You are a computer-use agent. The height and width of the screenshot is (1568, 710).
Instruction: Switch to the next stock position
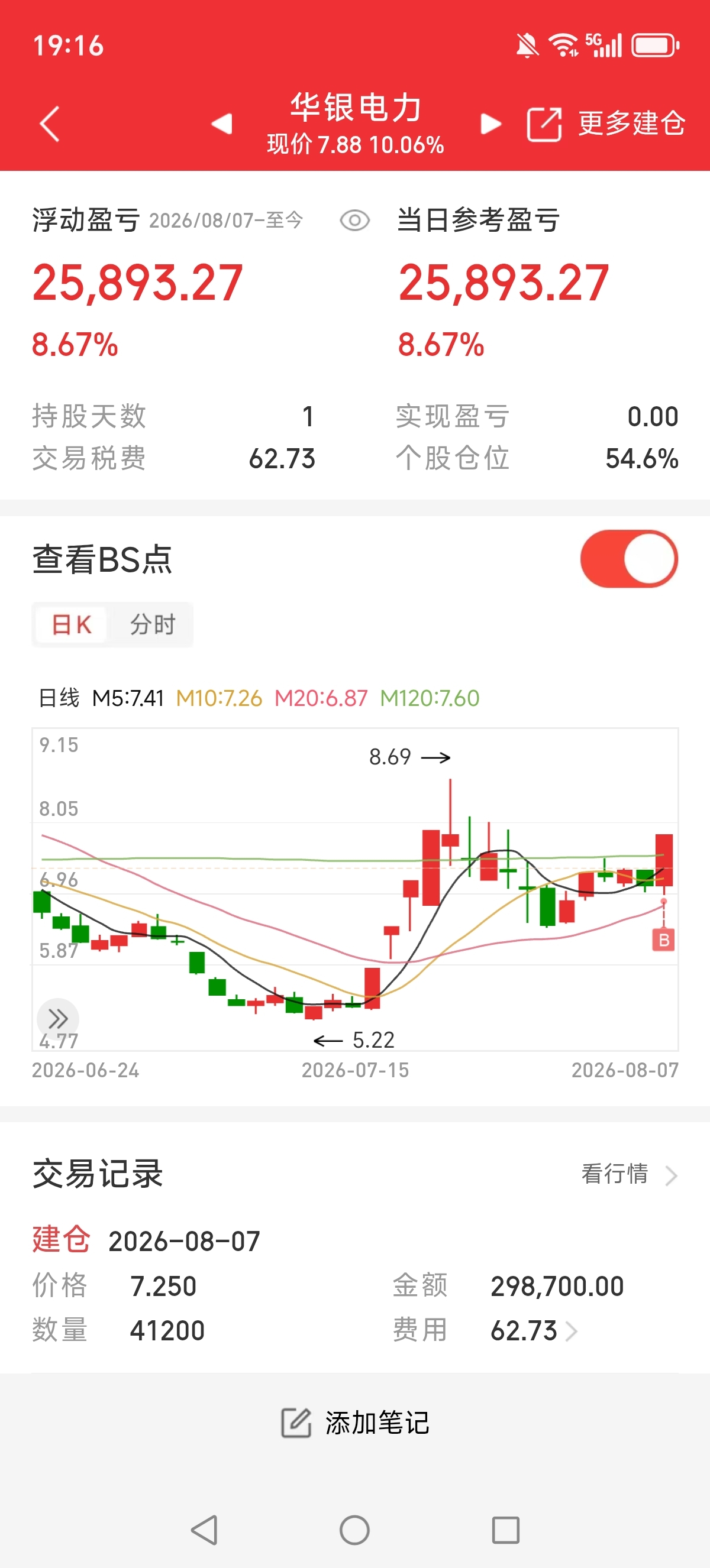point(491,124)
